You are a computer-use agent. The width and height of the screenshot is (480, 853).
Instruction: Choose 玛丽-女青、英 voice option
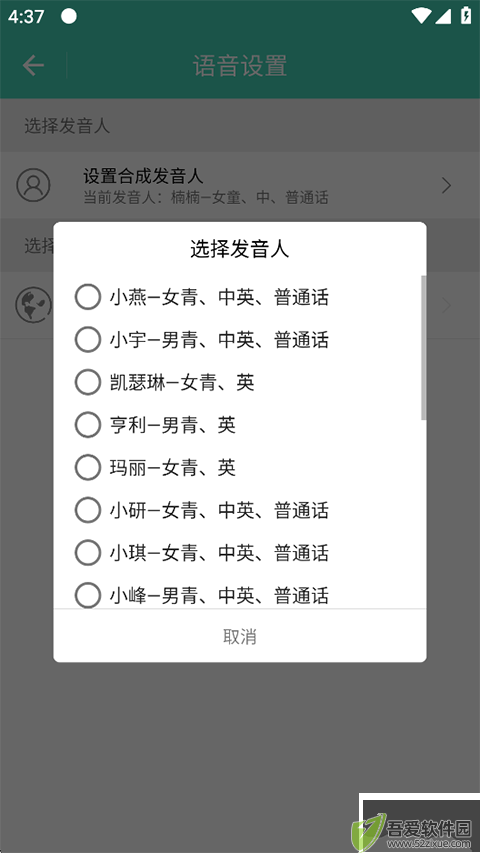click(239, 467)
